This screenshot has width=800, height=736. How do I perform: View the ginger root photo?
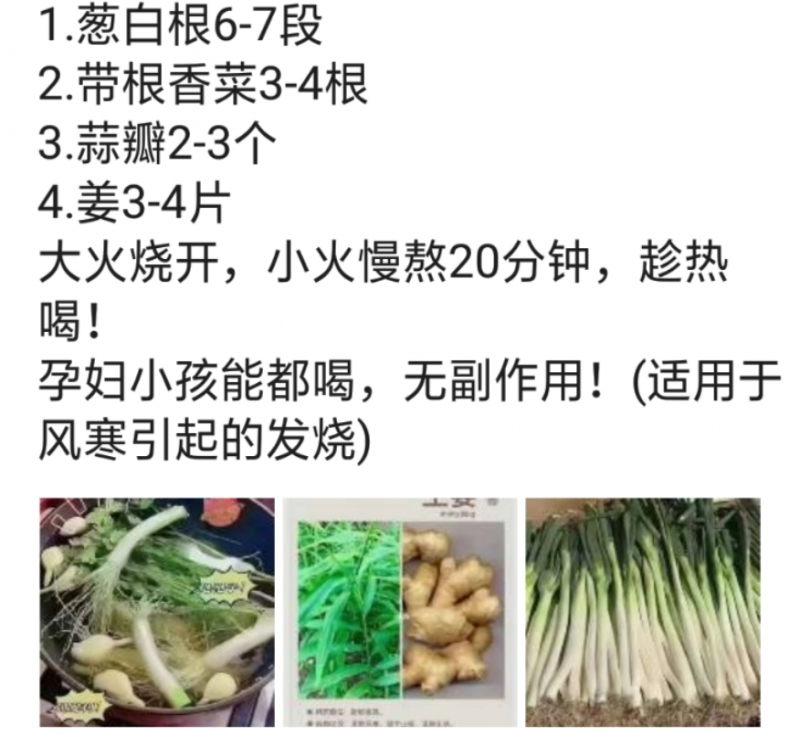[400, 612]
